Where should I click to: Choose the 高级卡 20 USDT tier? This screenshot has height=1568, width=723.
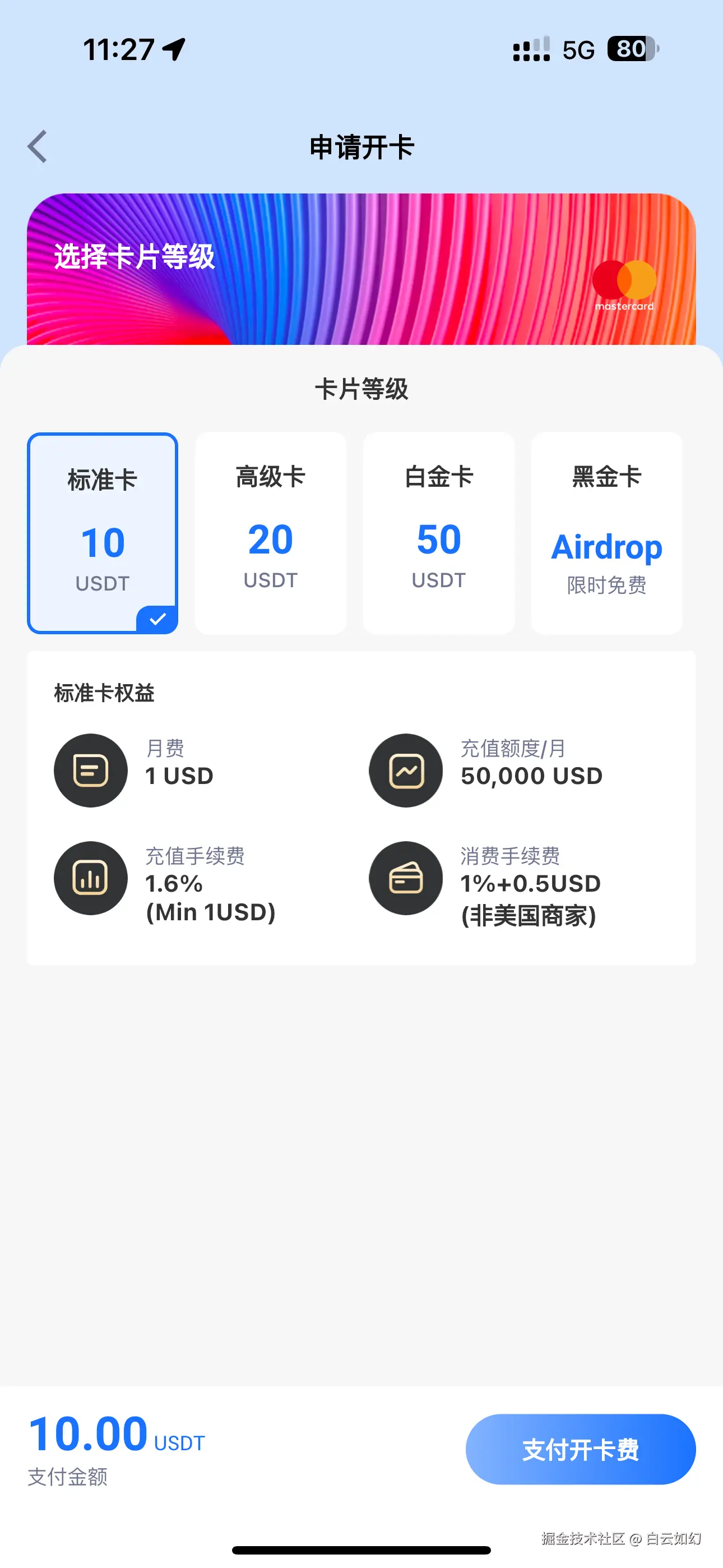(270, 533)
